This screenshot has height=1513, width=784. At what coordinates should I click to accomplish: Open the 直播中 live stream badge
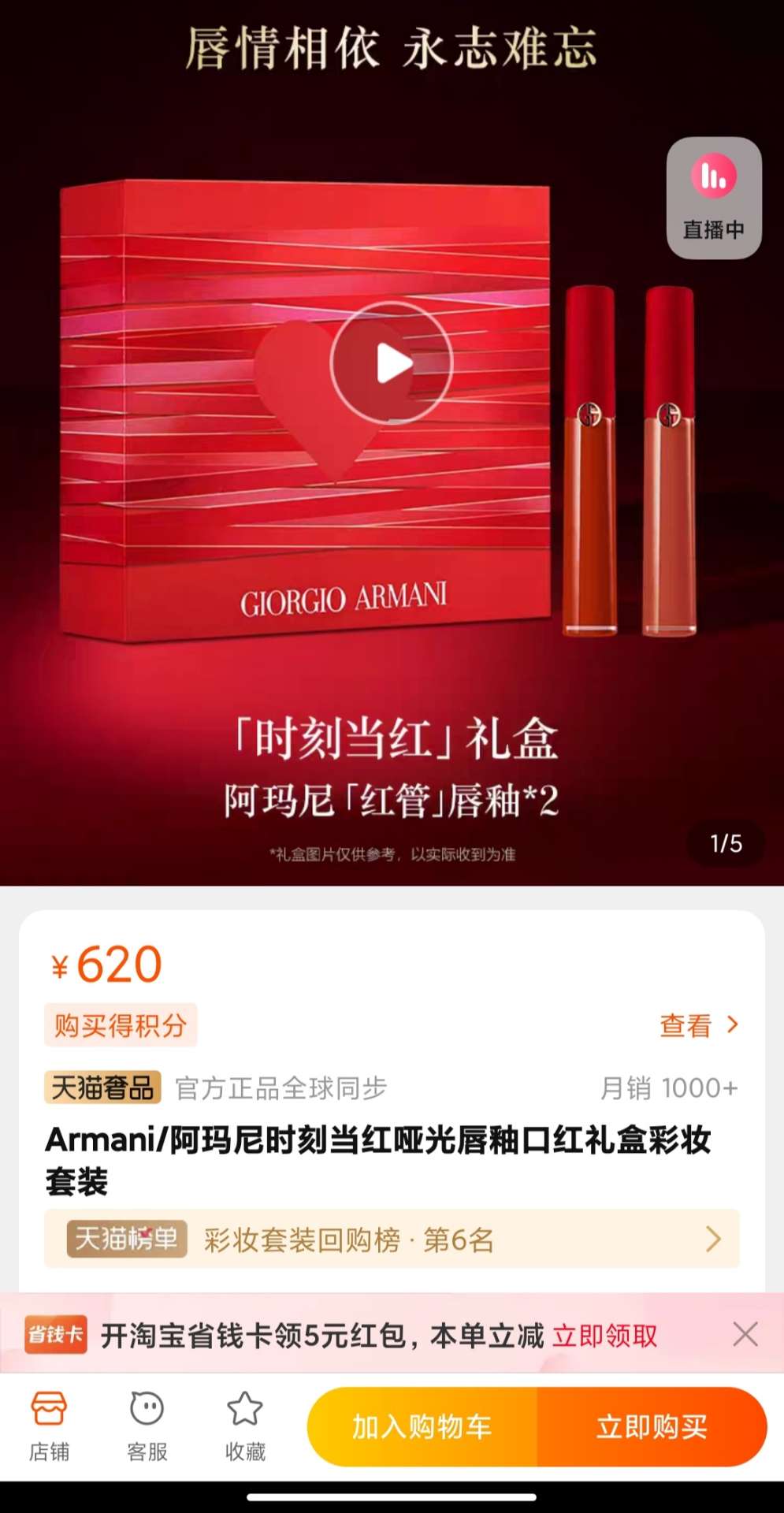pyautogui.click(x=714, y=199)
